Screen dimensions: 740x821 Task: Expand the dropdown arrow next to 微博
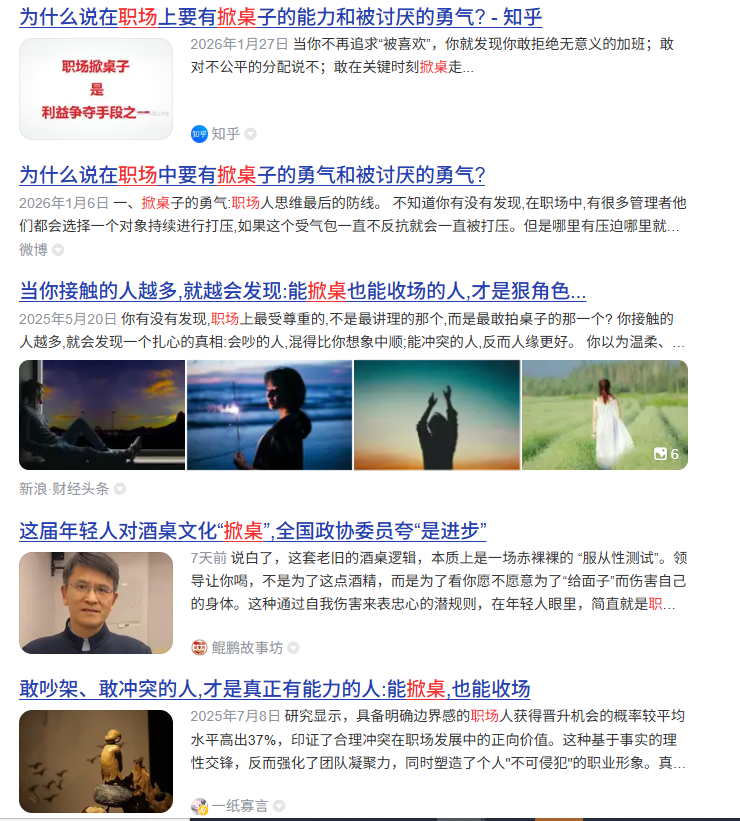(x=58, y=250)
